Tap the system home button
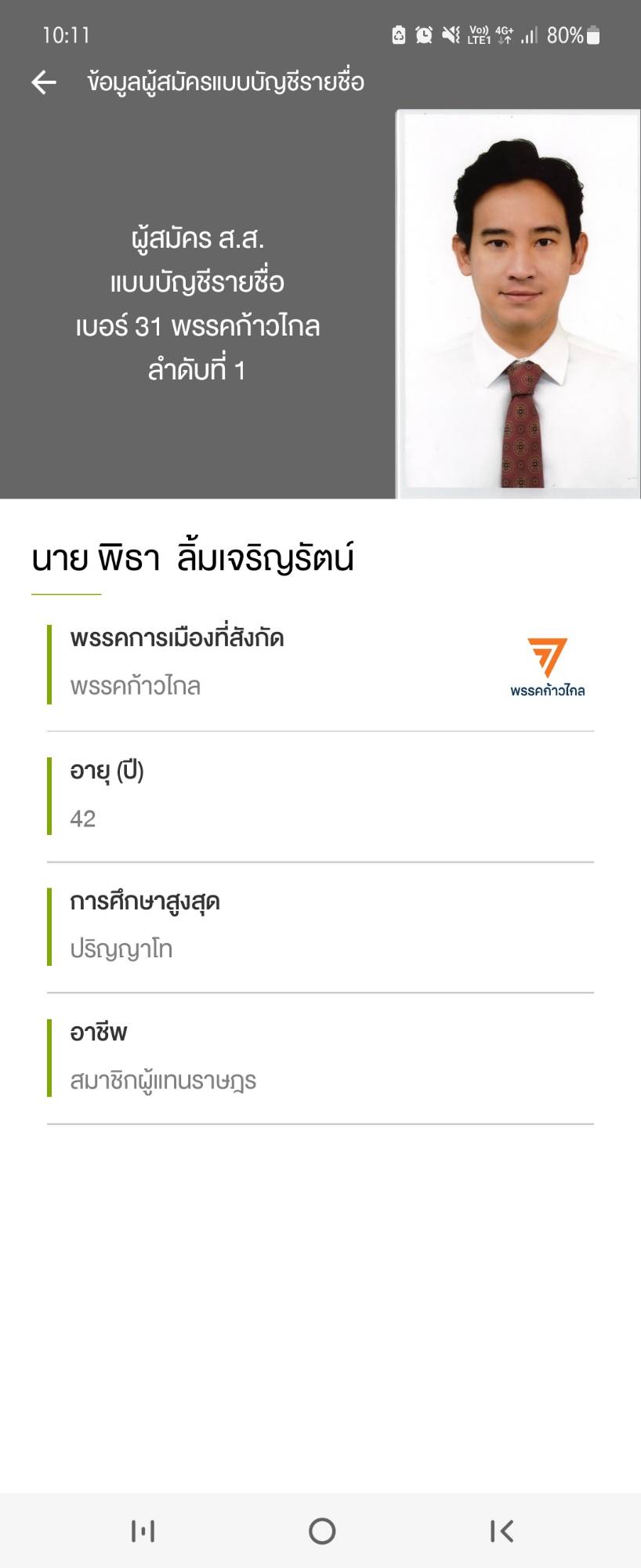This screenshot has width=641, height=1568. pyautogui.click(x=321, y=1530)
